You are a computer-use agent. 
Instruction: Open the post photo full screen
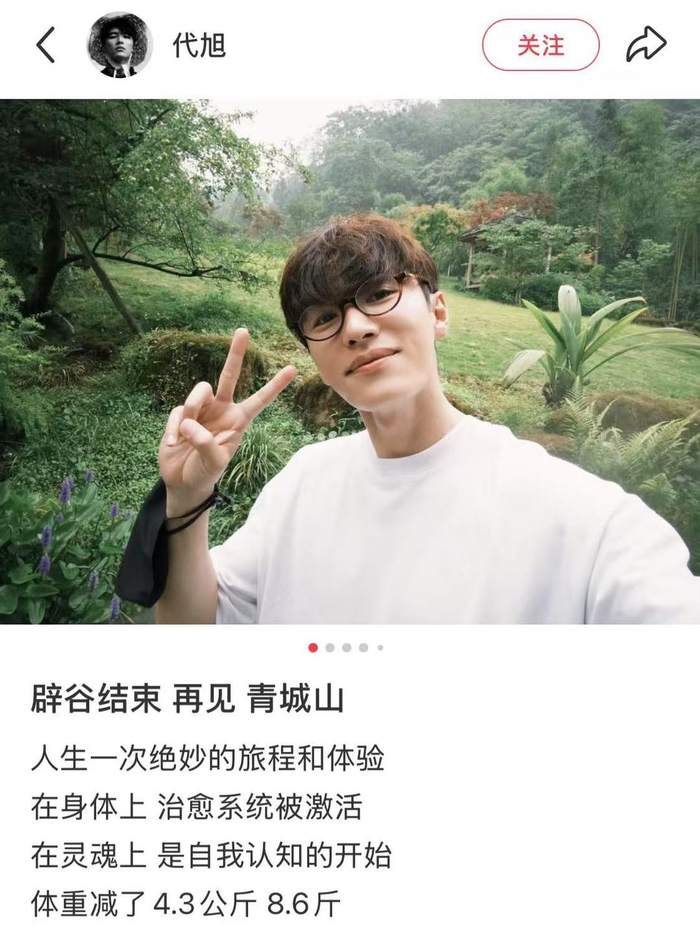click(x=350, y=362)
